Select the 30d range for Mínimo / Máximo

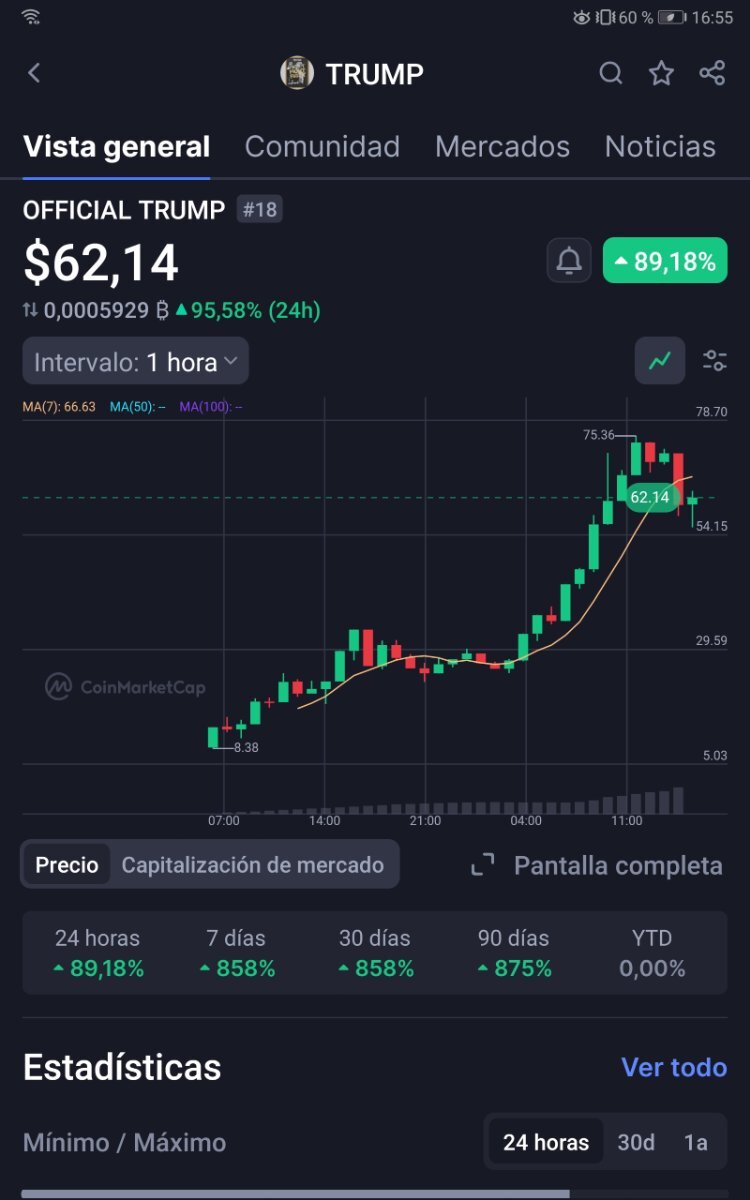click(636, 1142)
